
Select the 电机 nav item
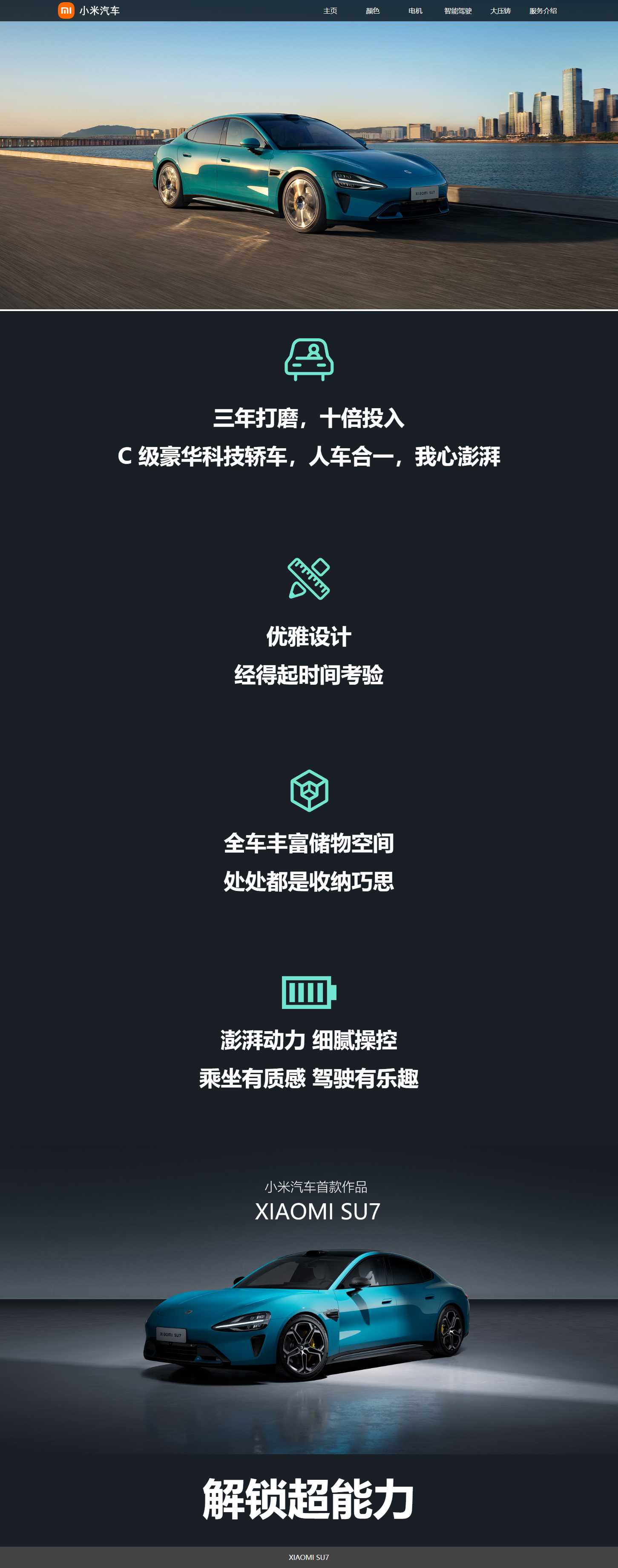(x=415, y=11)
